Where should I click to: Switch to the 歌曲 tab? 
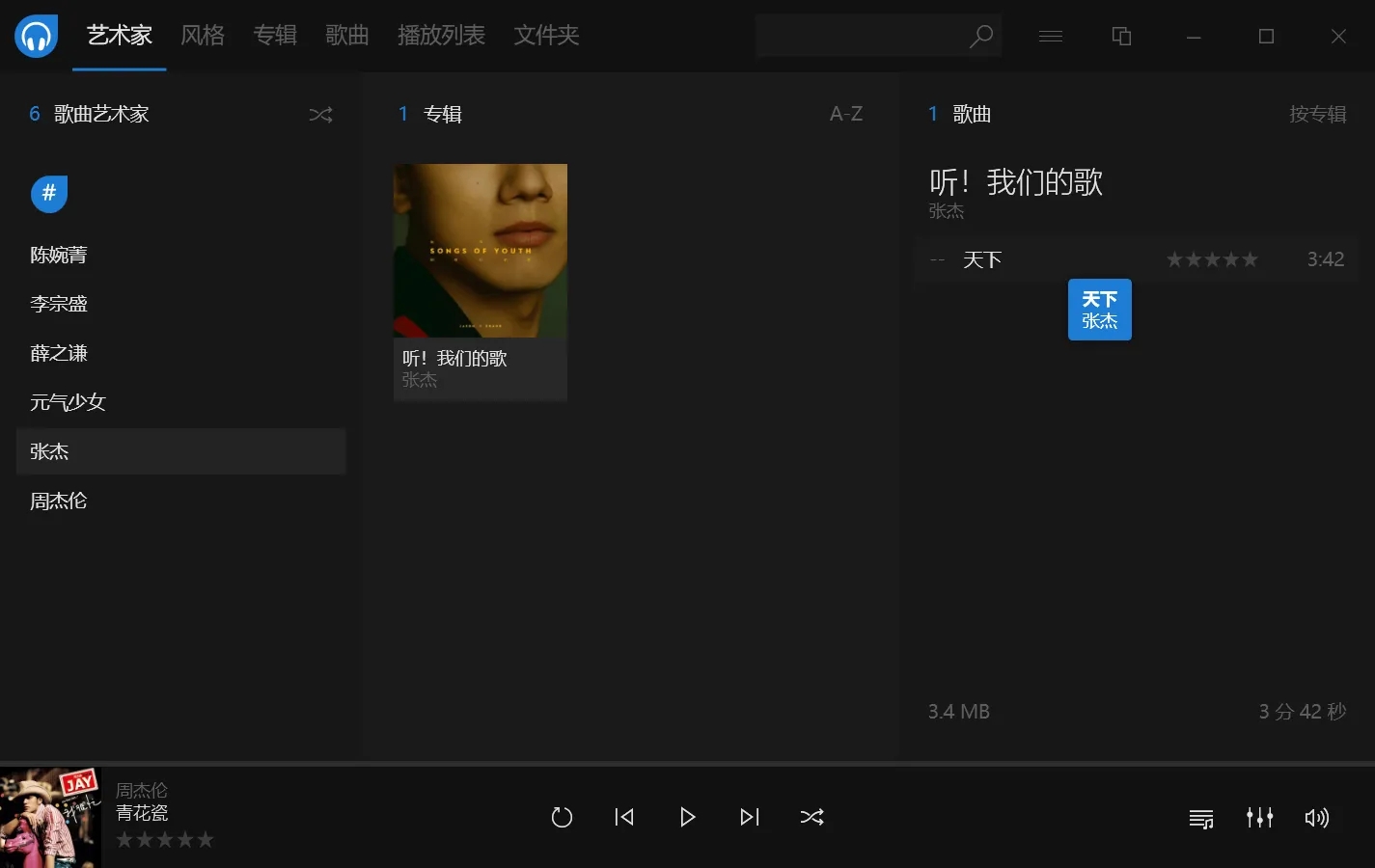coord(347,36)
